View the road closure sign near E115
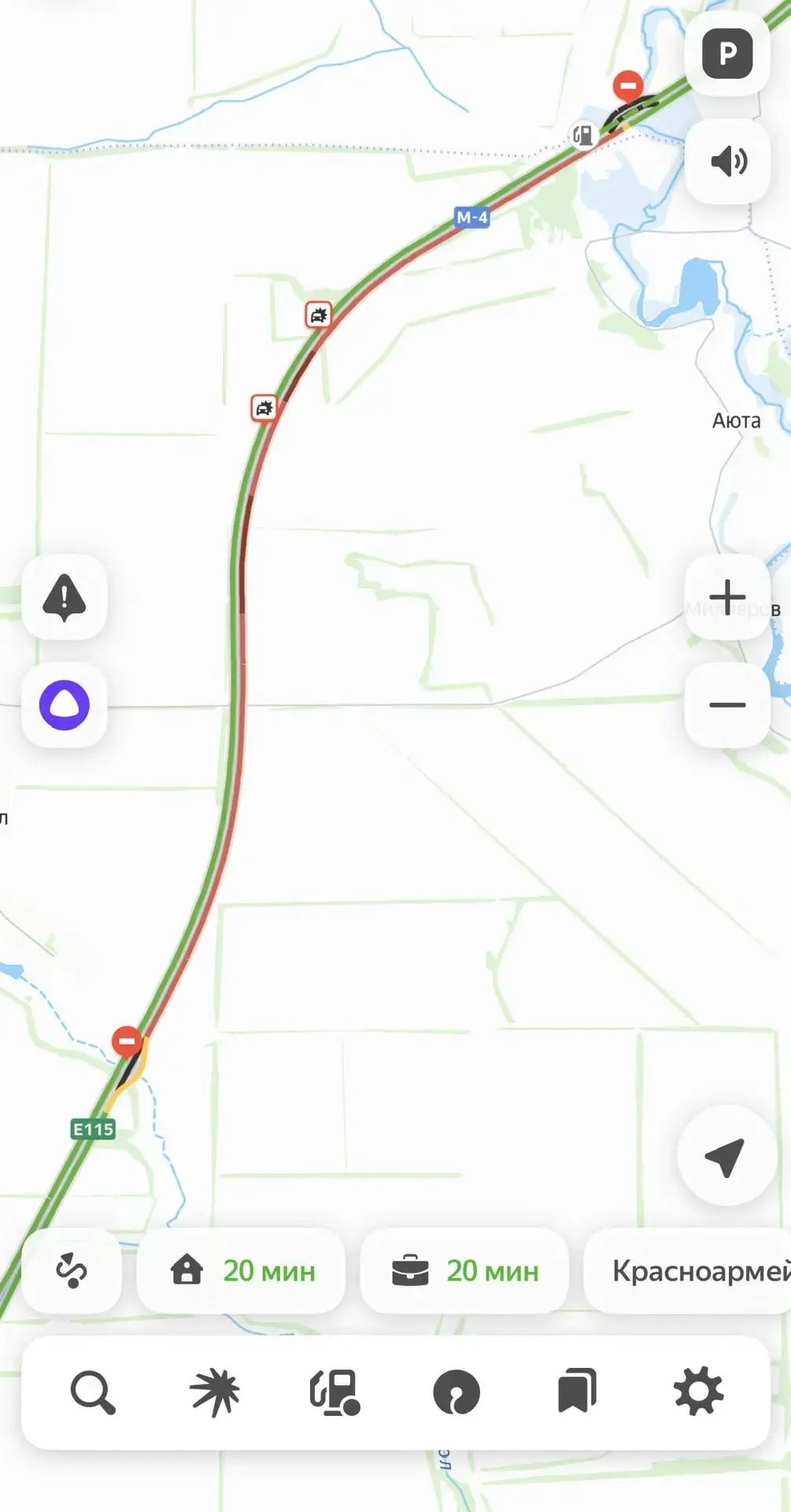This screenshot has height=1512, width=791. (x=127, y=1041)
